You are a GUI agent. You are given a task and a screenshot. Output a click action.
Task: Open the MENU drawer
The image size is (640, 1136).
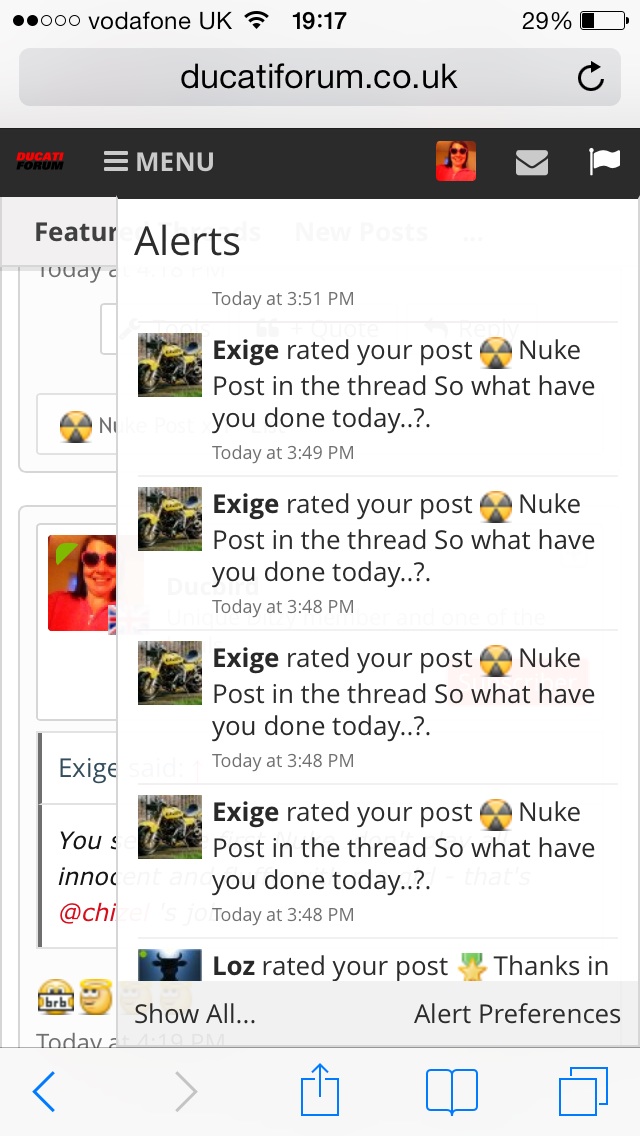pos(159,162)
